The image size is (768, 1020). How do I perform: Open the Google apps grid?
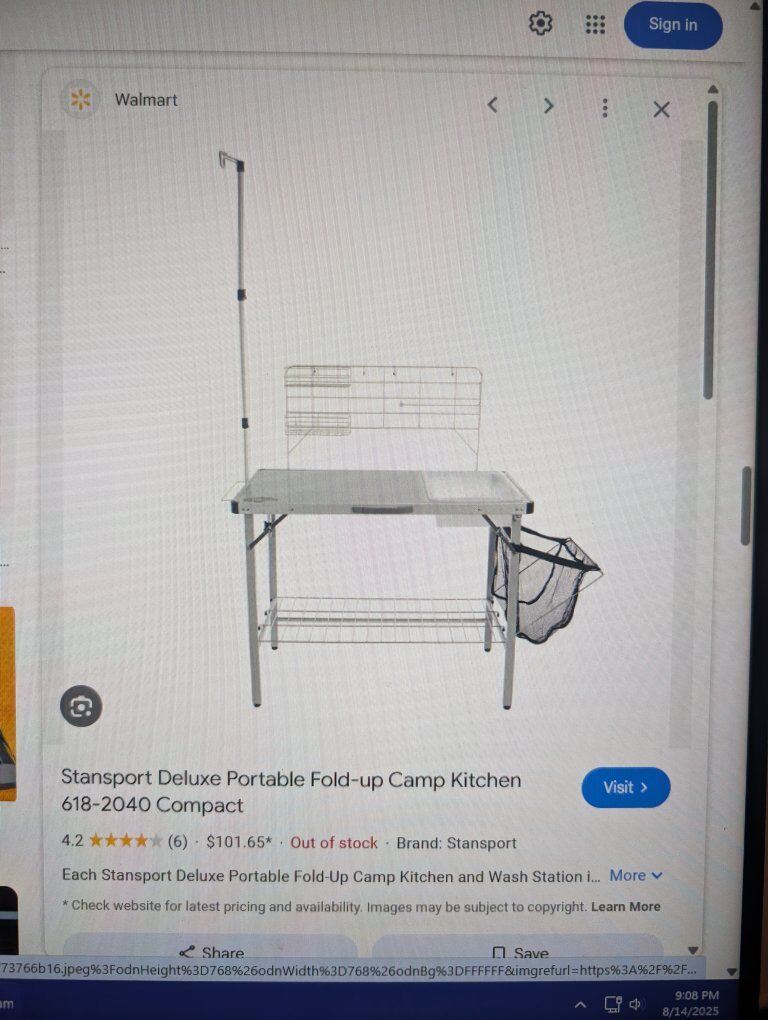pyautogui.click(x=595, y=25)
